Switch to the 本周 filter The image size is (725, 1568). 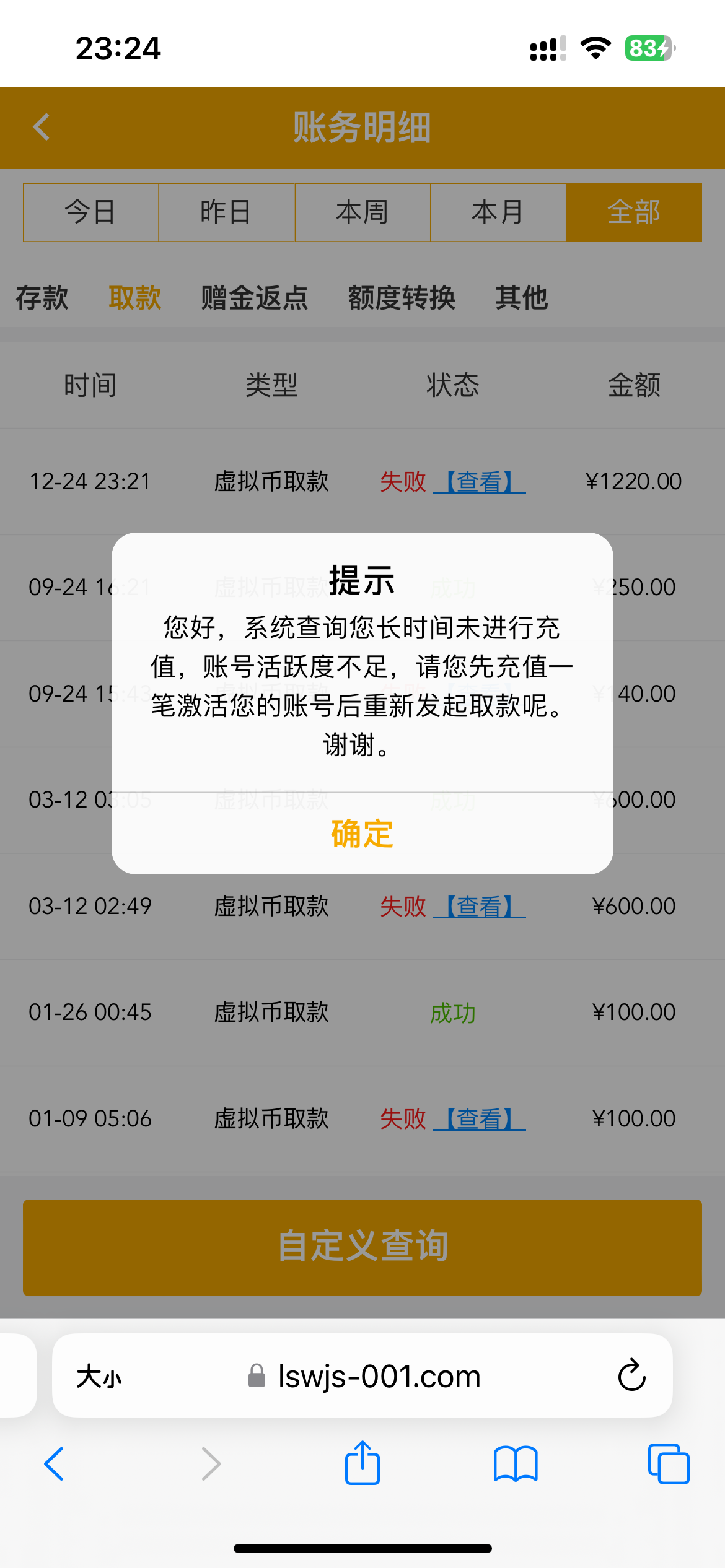coord(362,212)
